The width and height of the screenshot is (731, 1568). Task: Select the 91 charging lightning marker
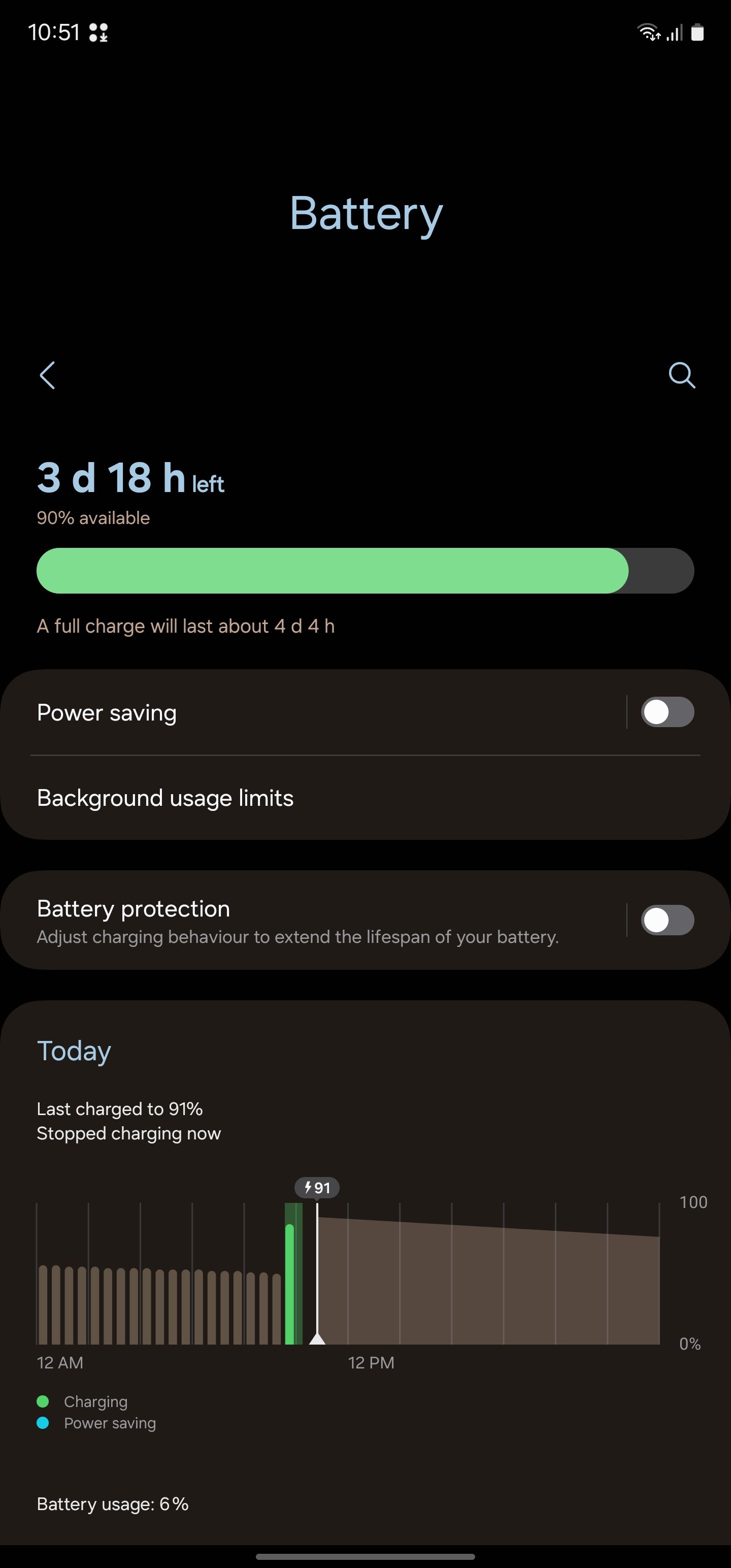point(318,1188)
